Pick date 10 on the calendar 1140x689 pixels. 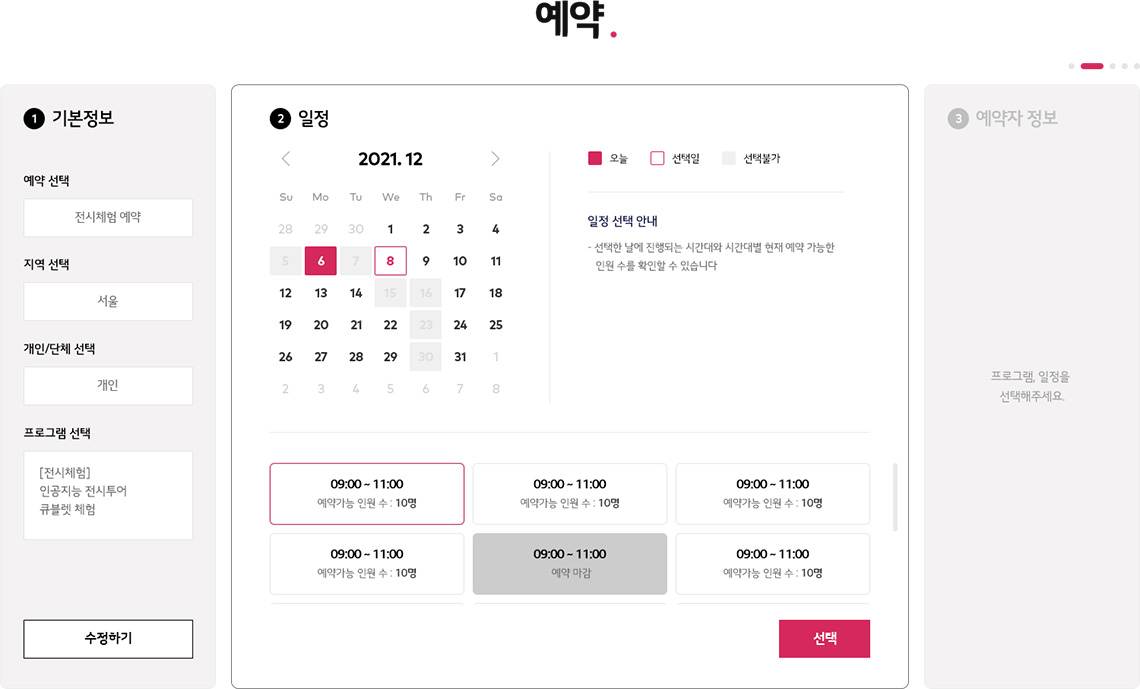coord(460,261)
